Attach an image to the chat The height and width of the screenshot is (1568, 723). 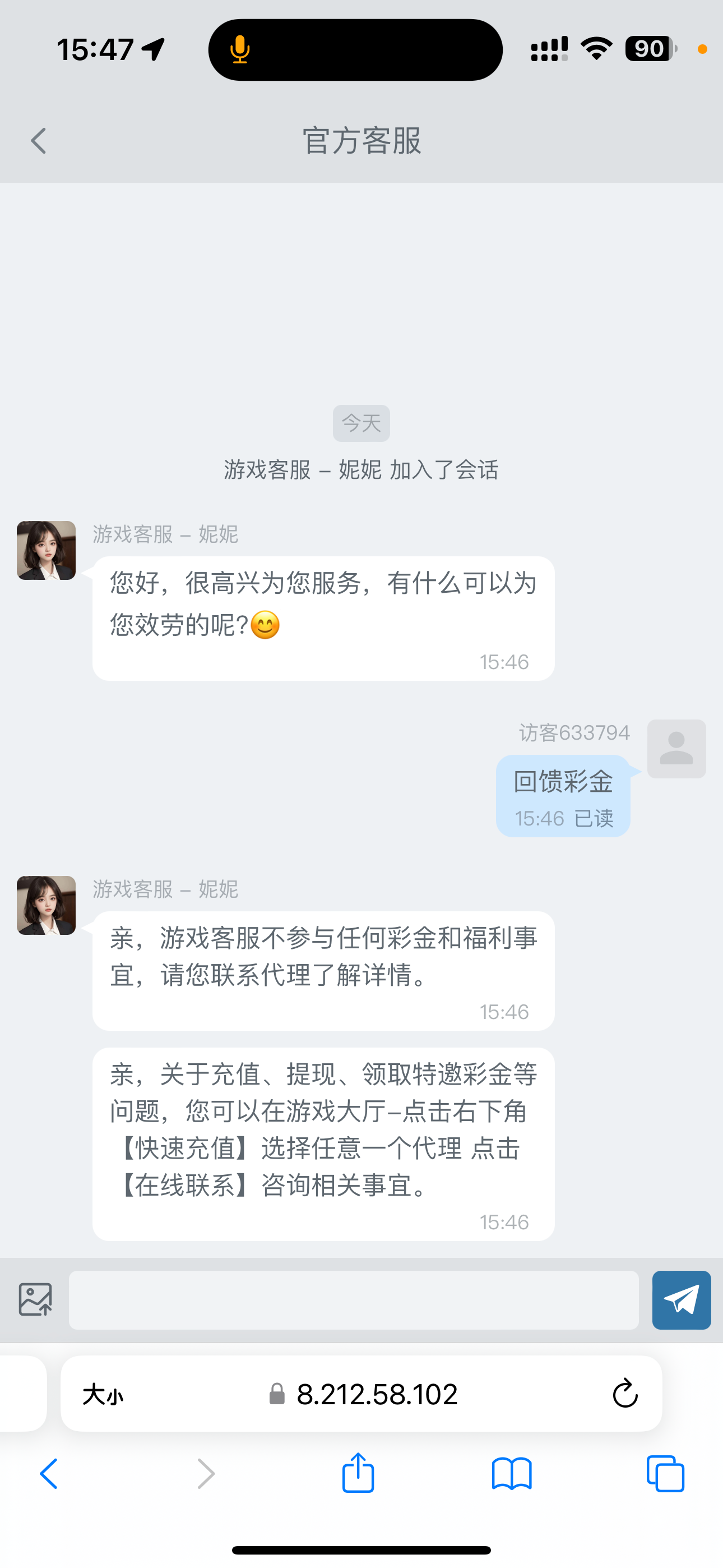click(x=35, y=1299)
